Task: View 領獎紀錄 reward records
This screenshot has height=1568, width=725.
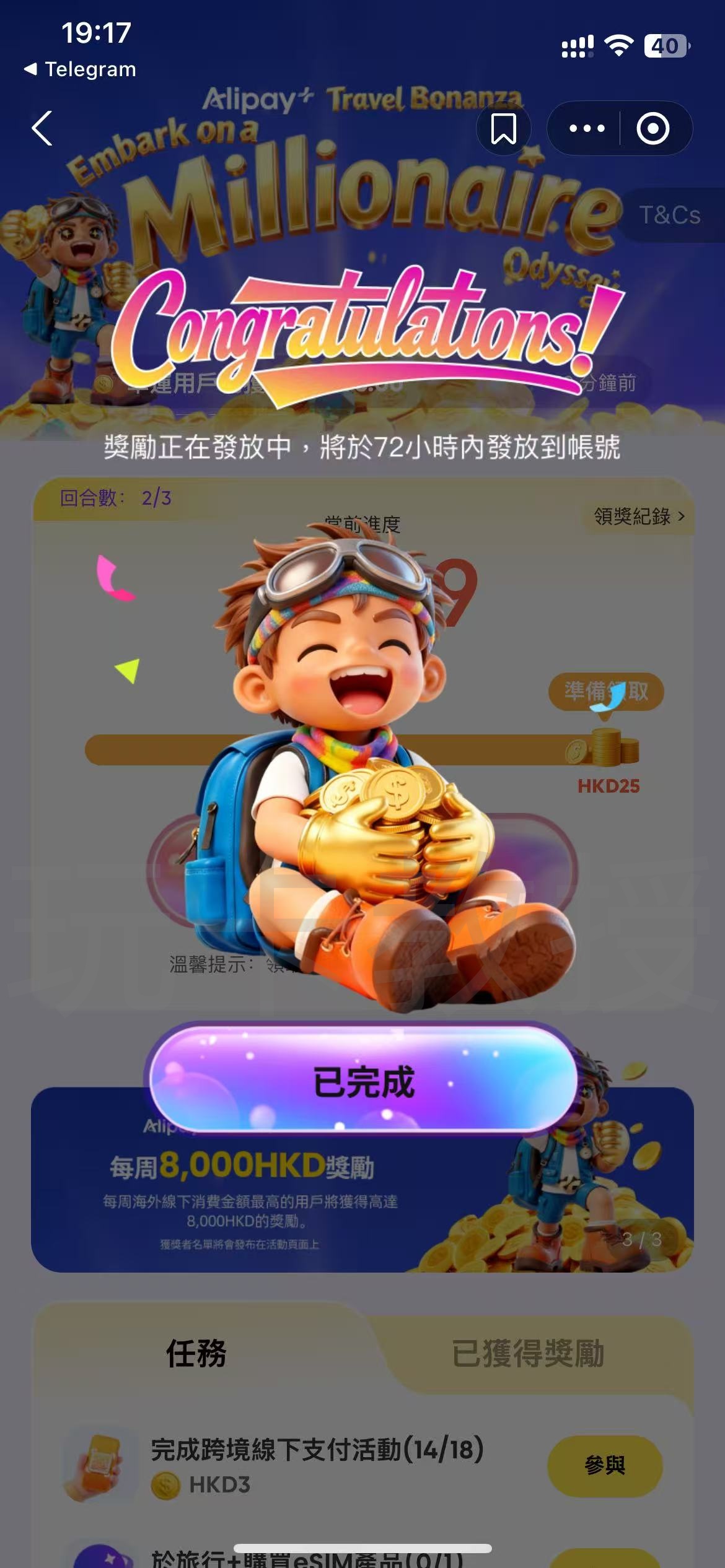Action: [x=639, y=516]
